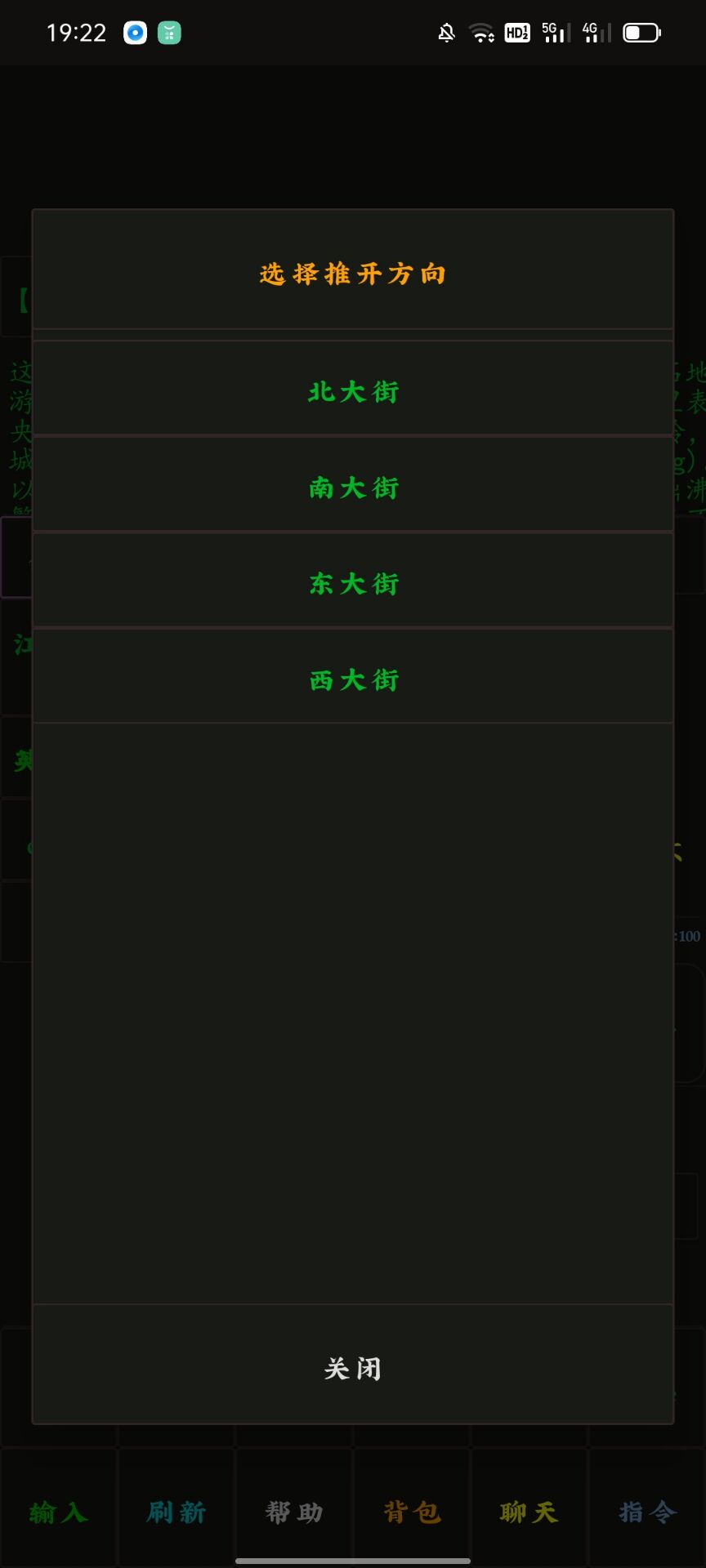Open the 帮助 help section
This screenshot has width=706, height=1568.
click(293, 1512)
